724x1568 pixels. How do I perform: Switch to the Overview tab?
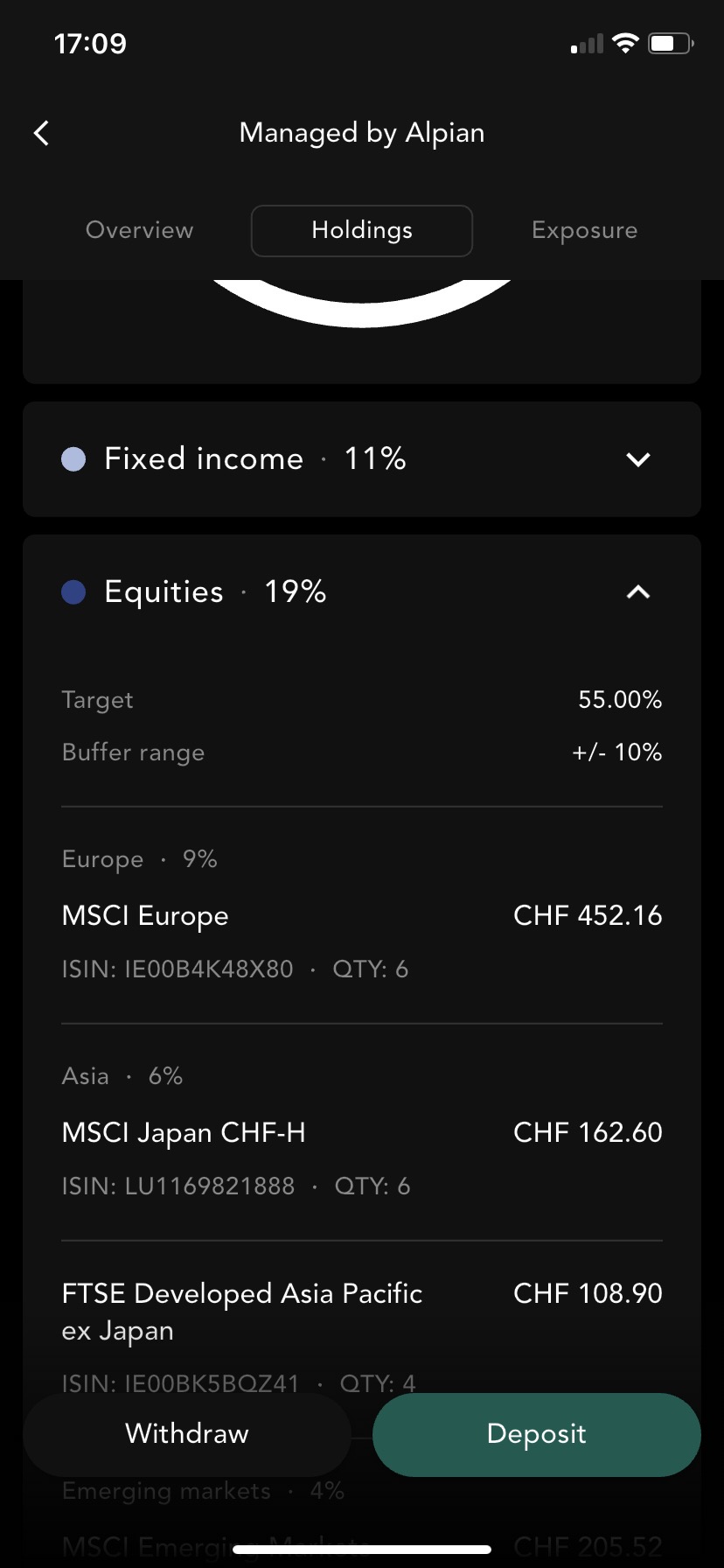click(140, 230)
